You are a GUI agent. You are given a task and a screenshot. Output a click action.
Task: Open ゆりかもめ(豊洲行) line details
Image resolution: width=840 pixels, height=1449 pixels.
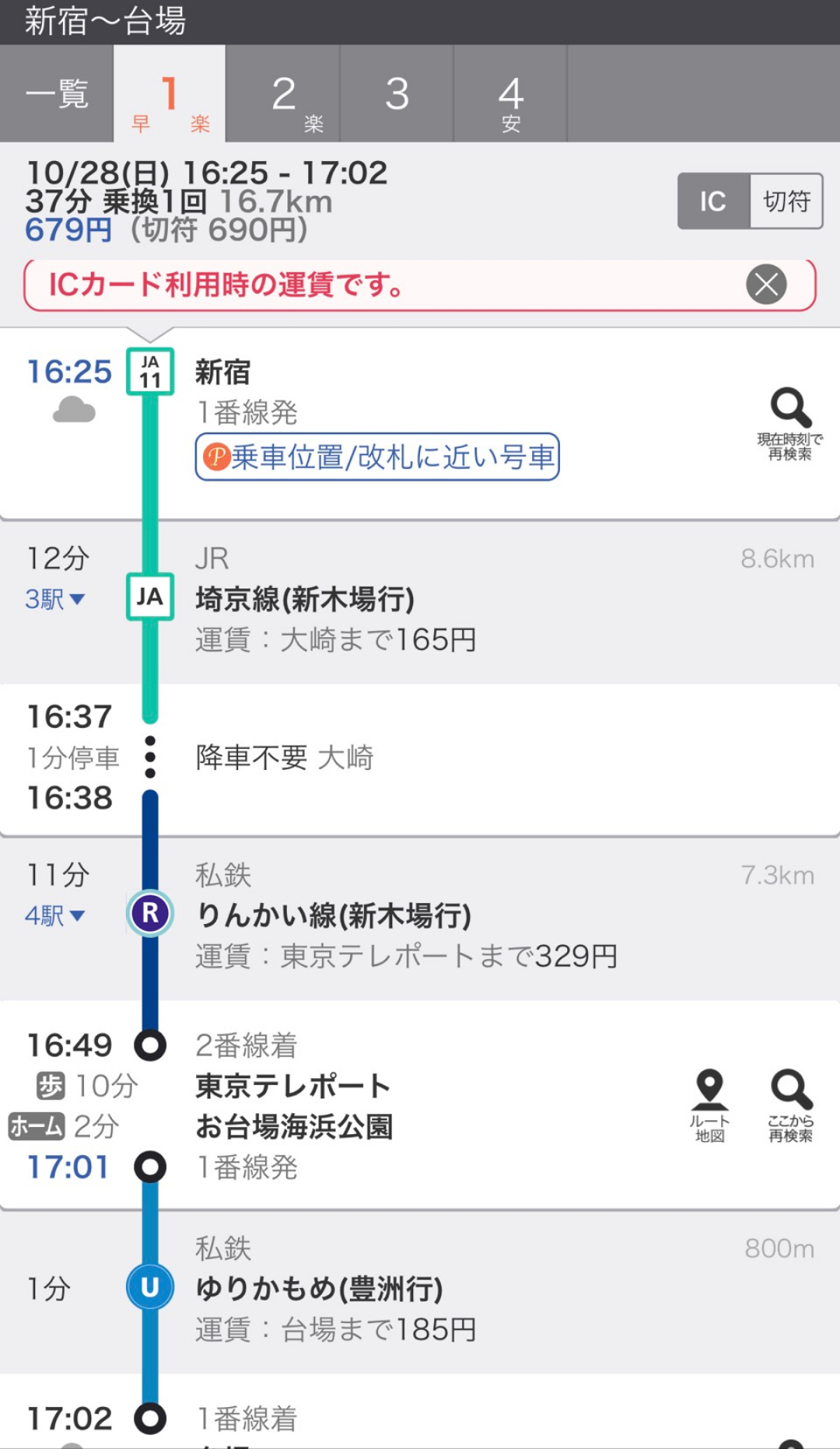[319, 1289]
